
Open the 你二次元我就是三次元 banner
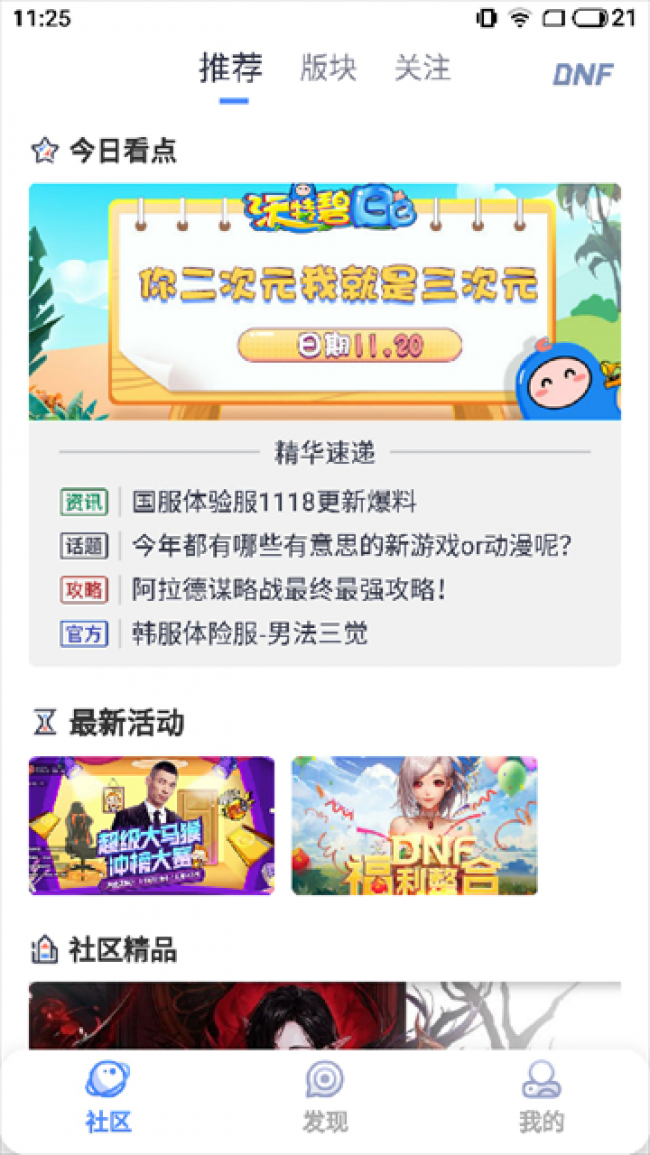point(324,301)
